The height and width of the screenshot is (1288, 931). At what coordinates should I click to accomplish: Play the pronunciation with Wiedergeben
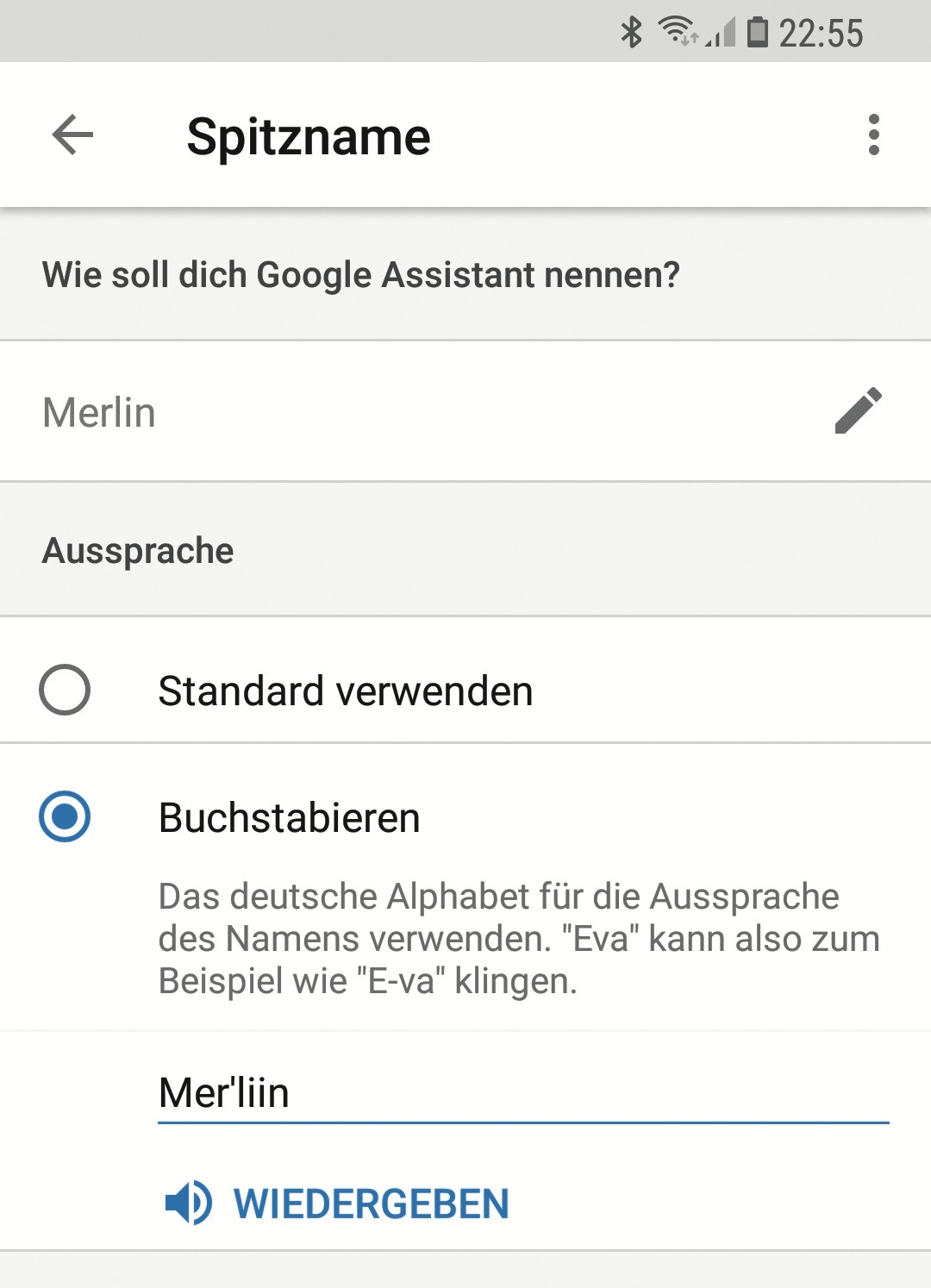(x=338, y=1203)
